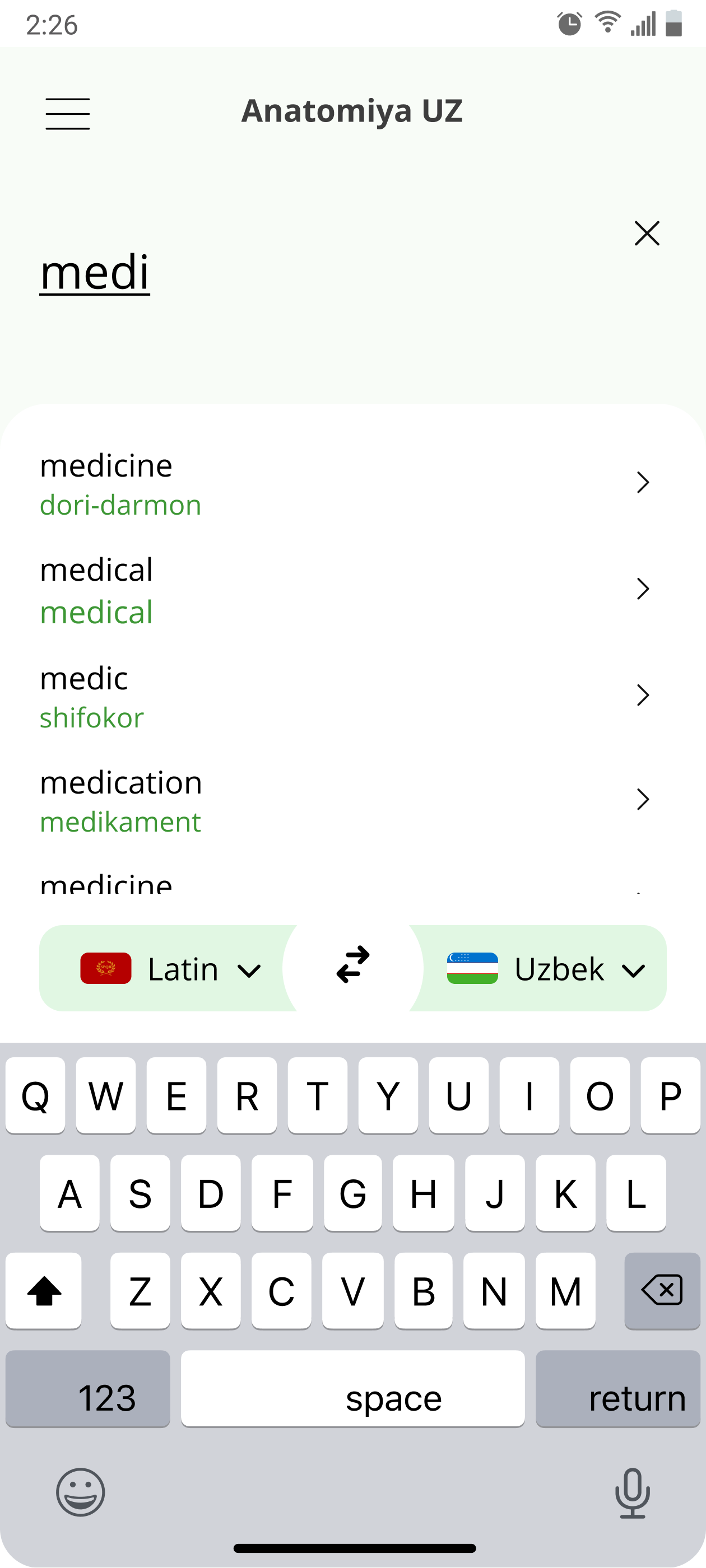The width and height of the screenshot is (706, 1568).
Task: Switch to the 123 numeric keyboard
Action: [x=88, y=1388]
